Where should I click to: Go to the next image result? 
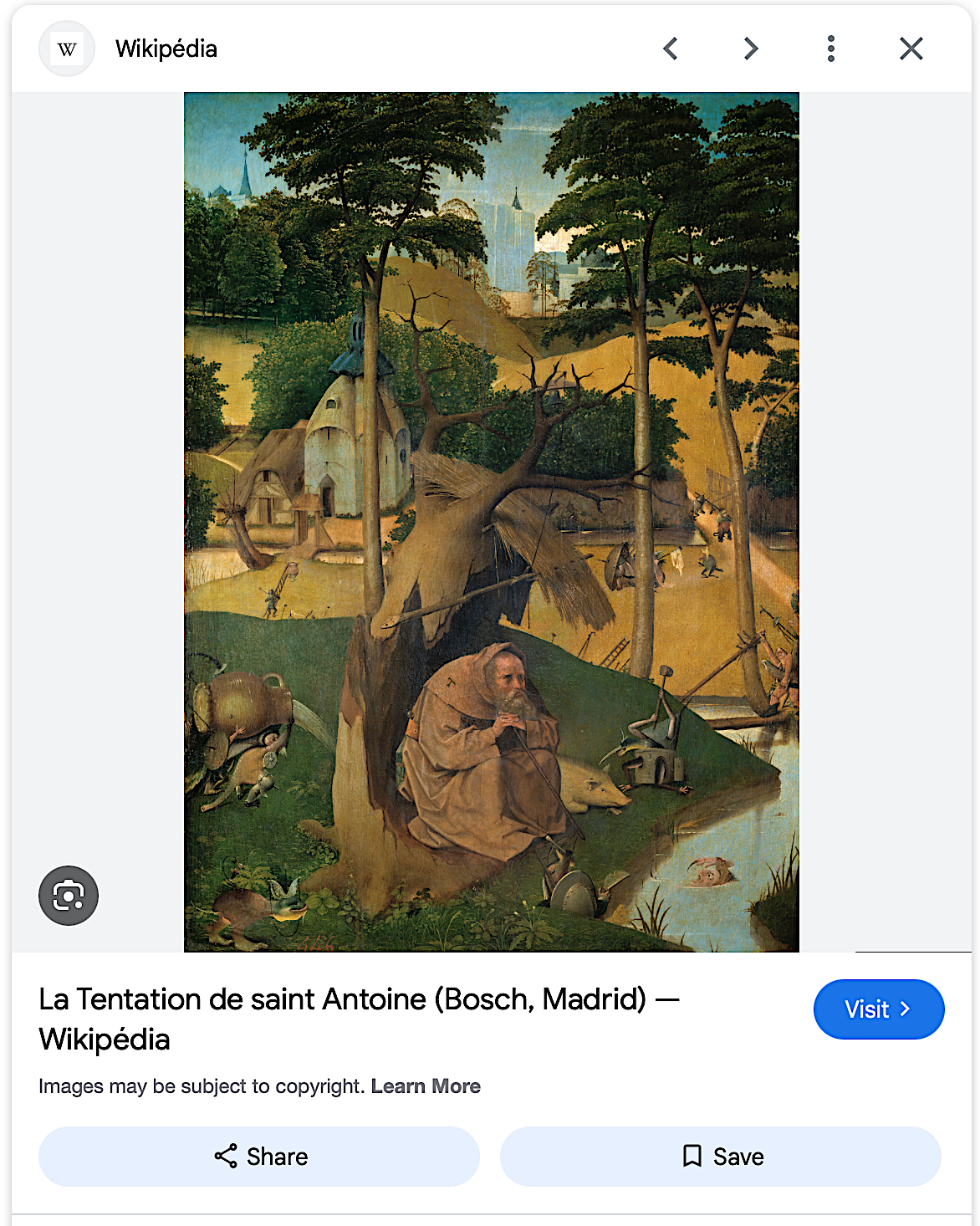point(751,49)
